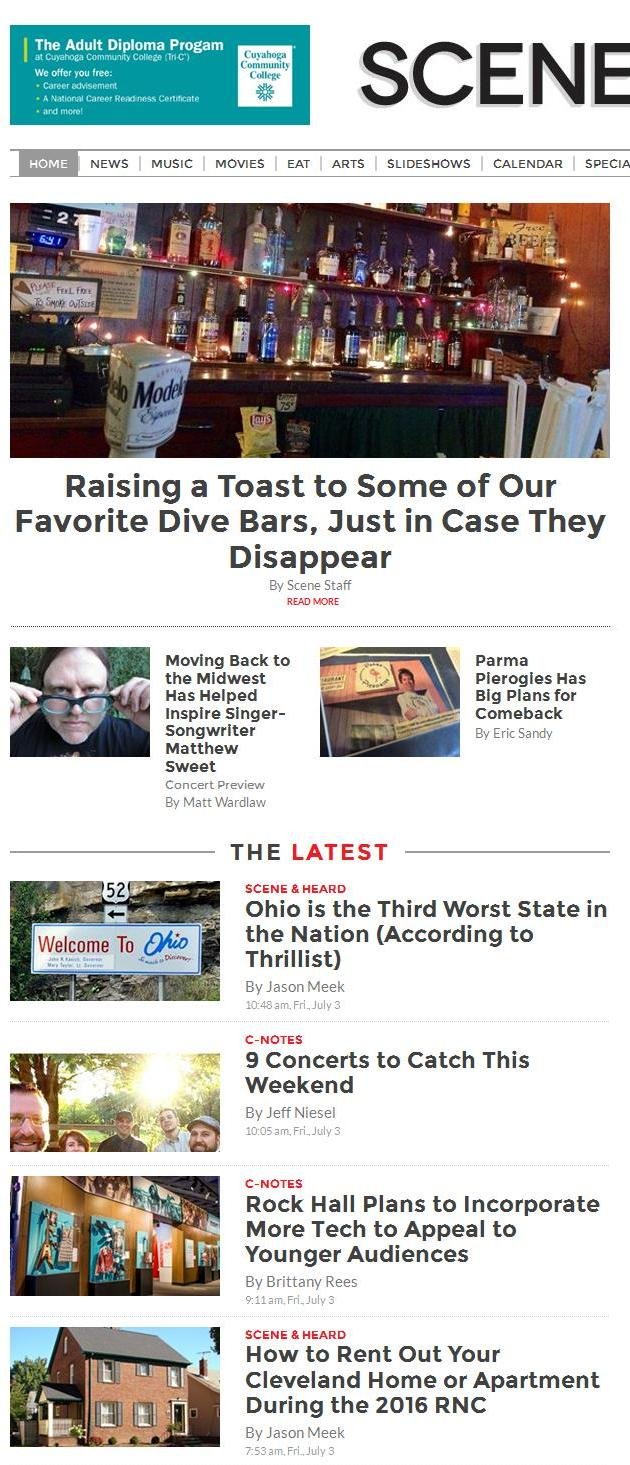
Task: Open the Matthew Sweet concert preview article
Action: pos(227,713)
